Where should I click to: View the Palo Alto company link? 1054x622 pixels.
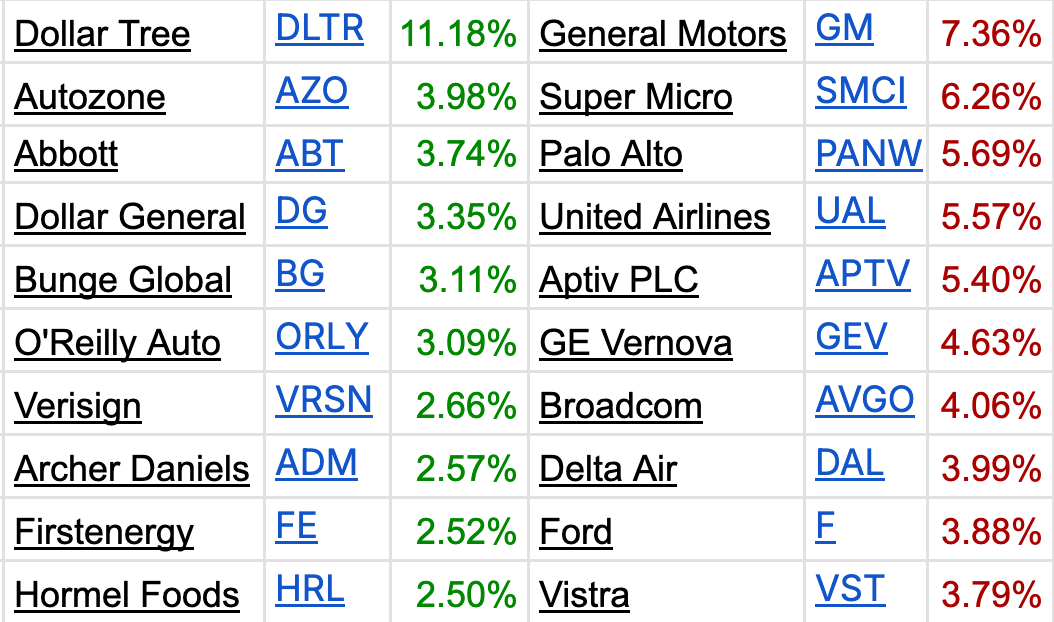click(611, 155)
